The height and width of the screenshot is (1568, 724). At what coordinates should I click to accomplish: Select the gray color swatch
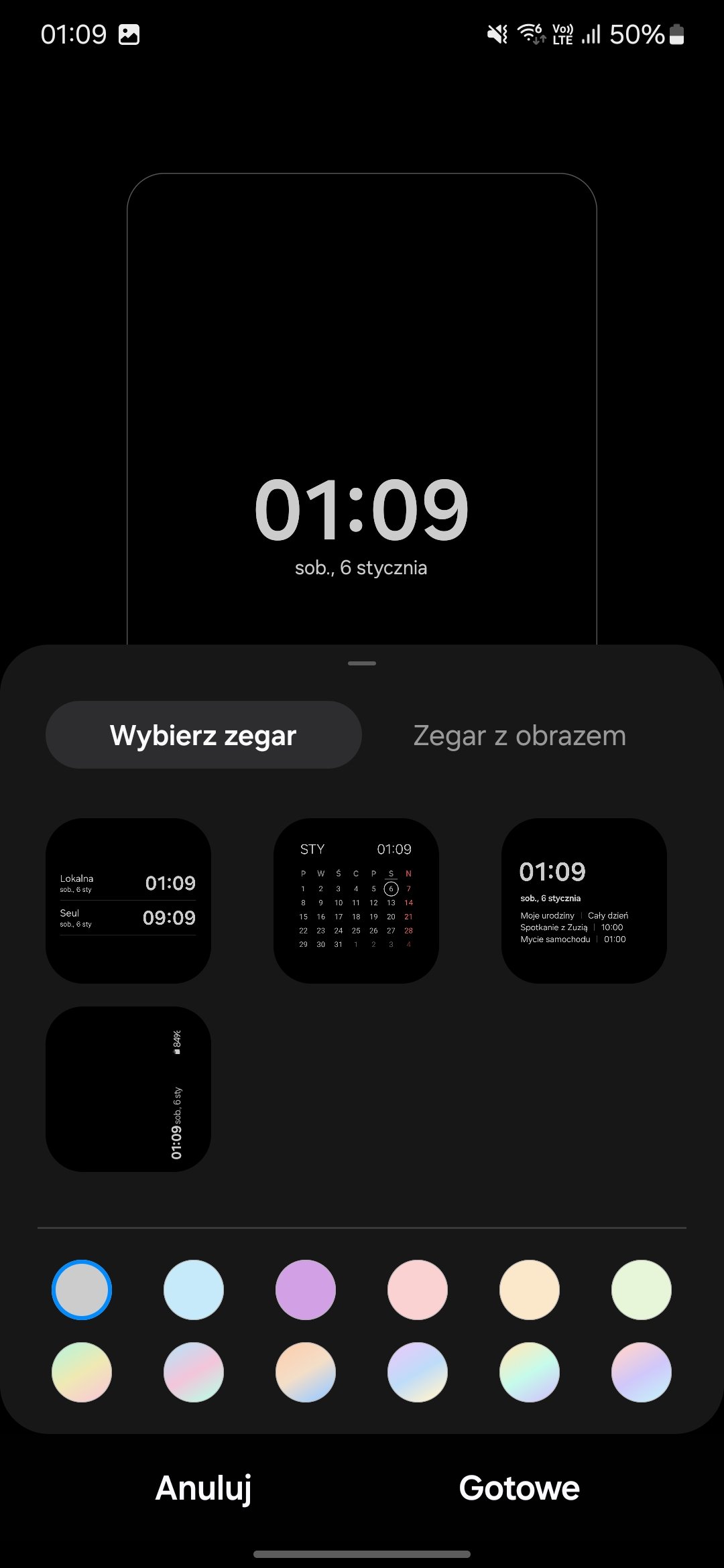82,1290
